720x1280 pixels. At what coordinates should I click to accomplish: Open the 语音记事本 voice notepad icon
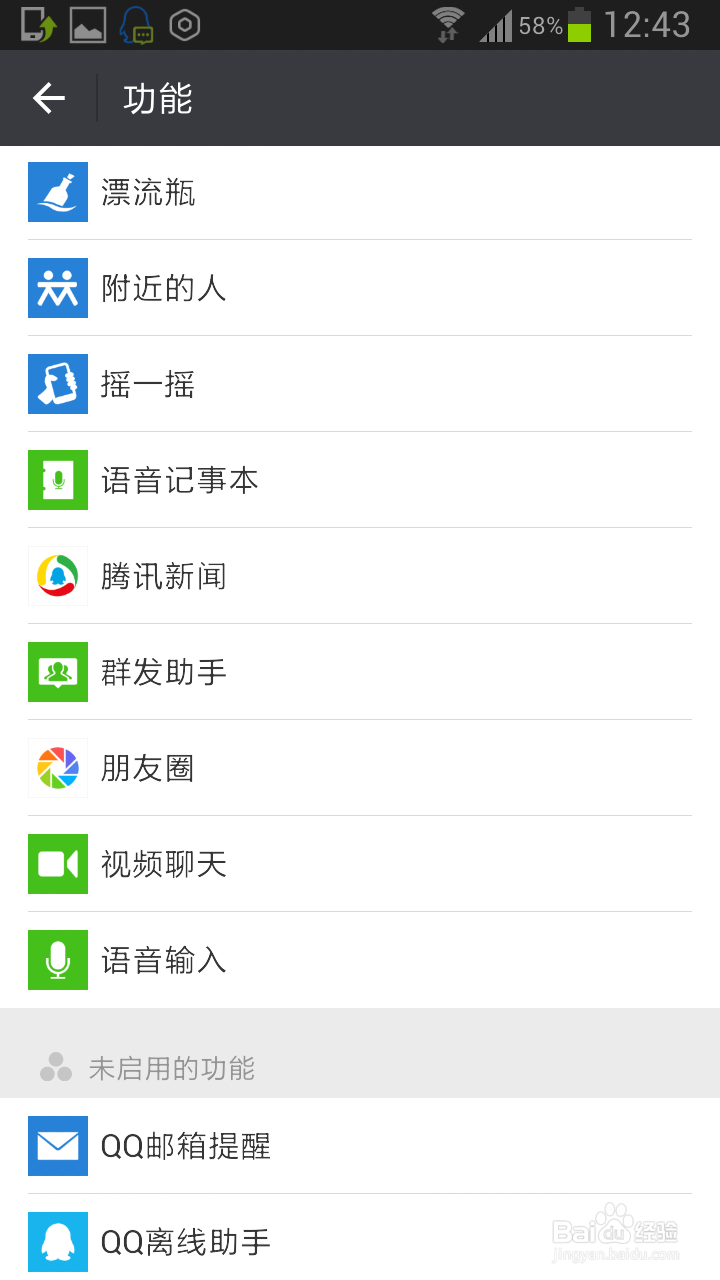[57, 480]
